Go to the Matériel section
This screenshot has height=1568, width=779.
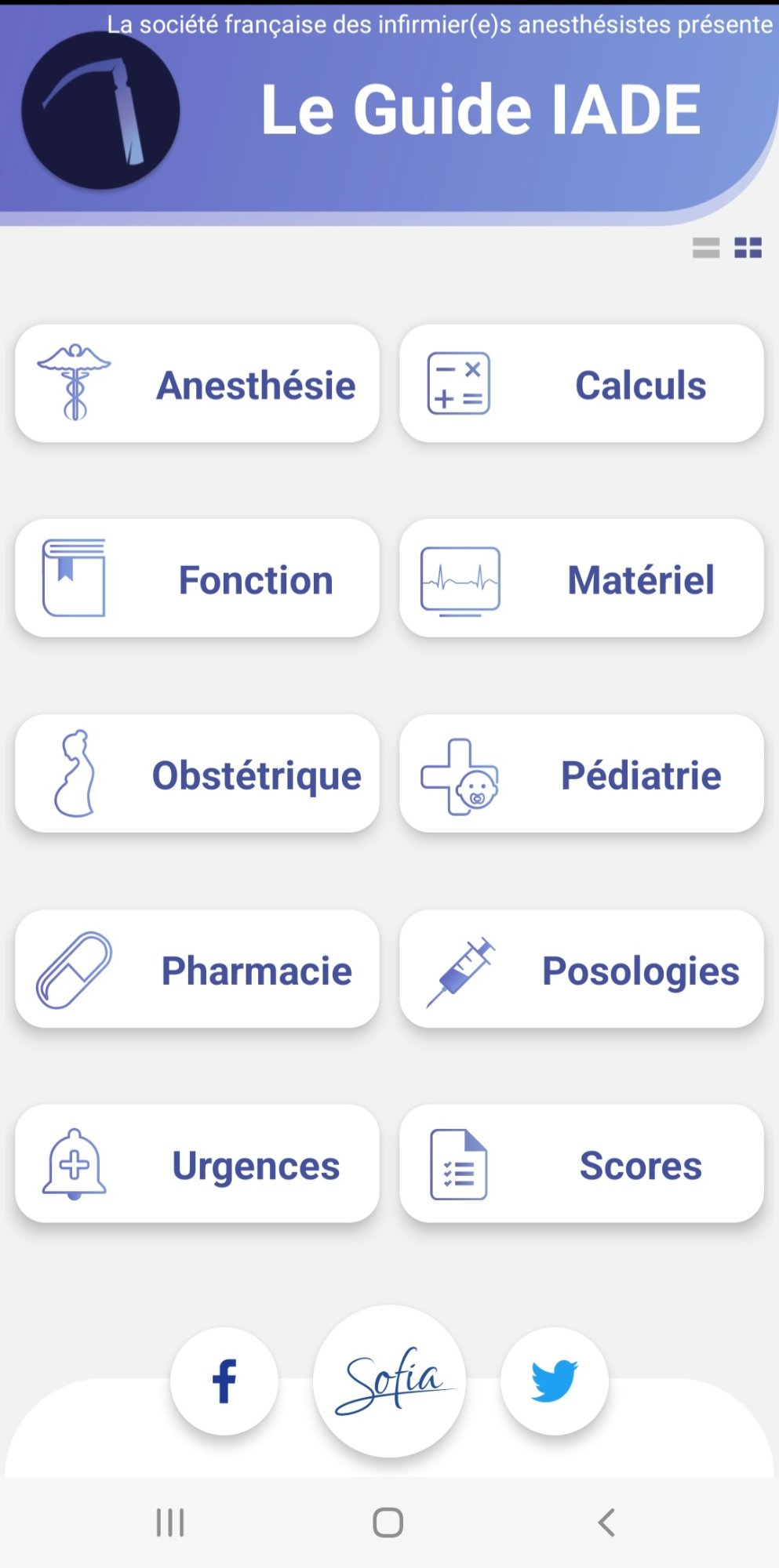(x=581, y=579)
